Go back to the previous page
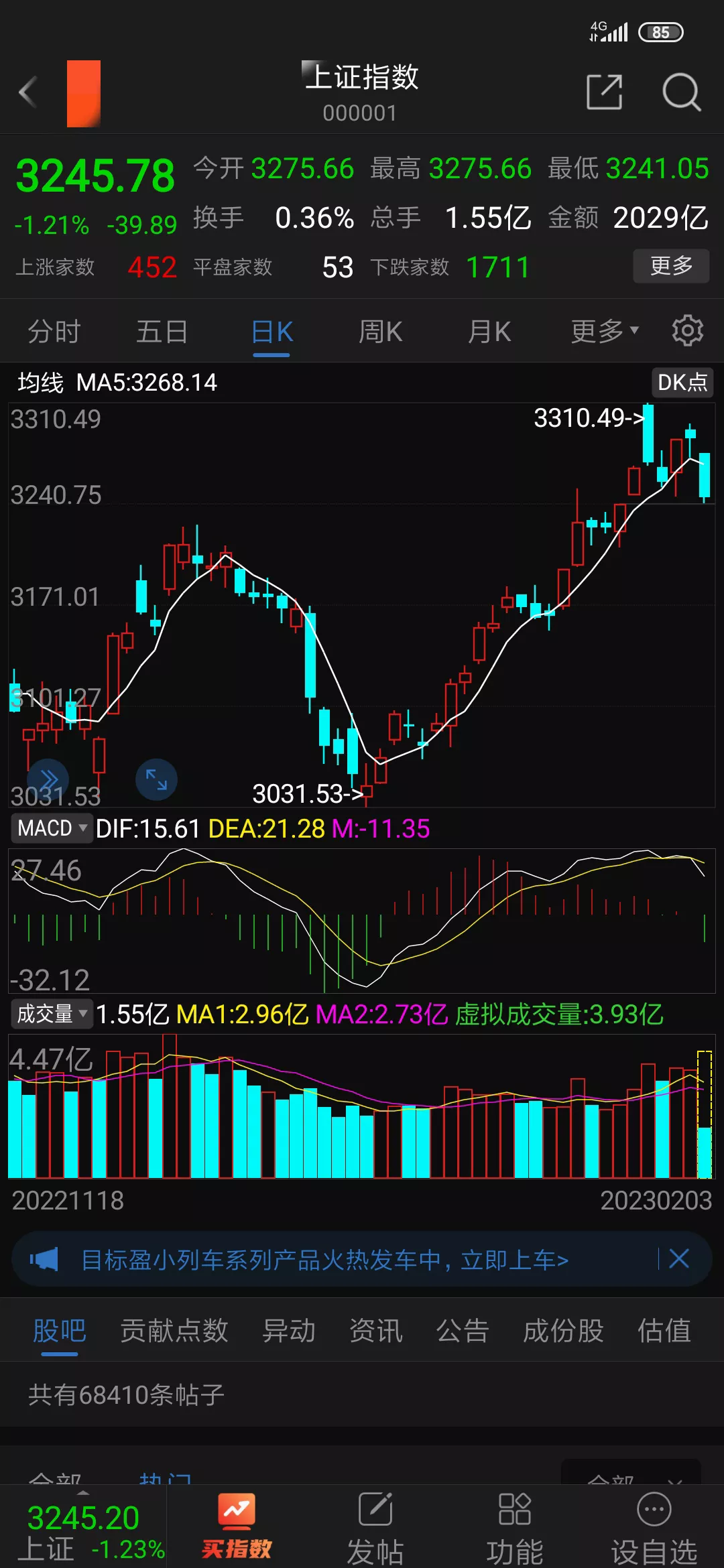The width and height of the screenshot is (724, 1568). (28, 92)
